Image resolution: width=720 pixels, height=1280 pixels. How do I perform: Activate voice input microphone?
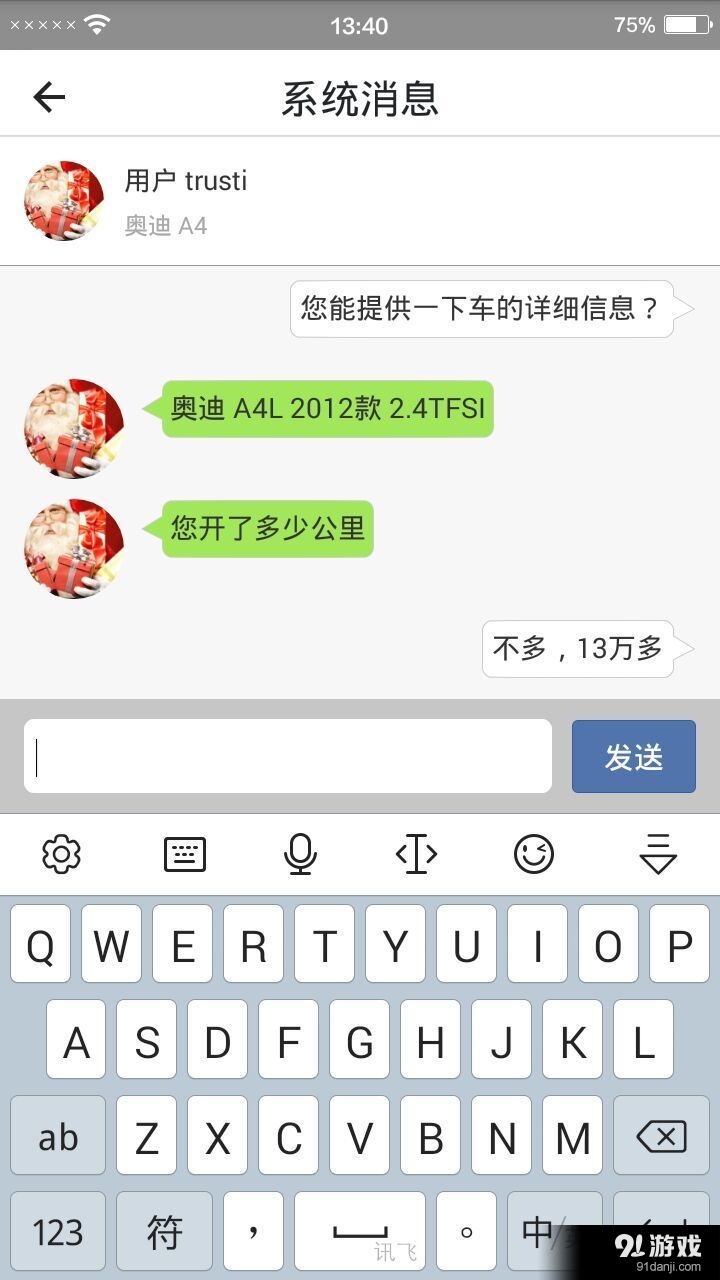(301, 854)
